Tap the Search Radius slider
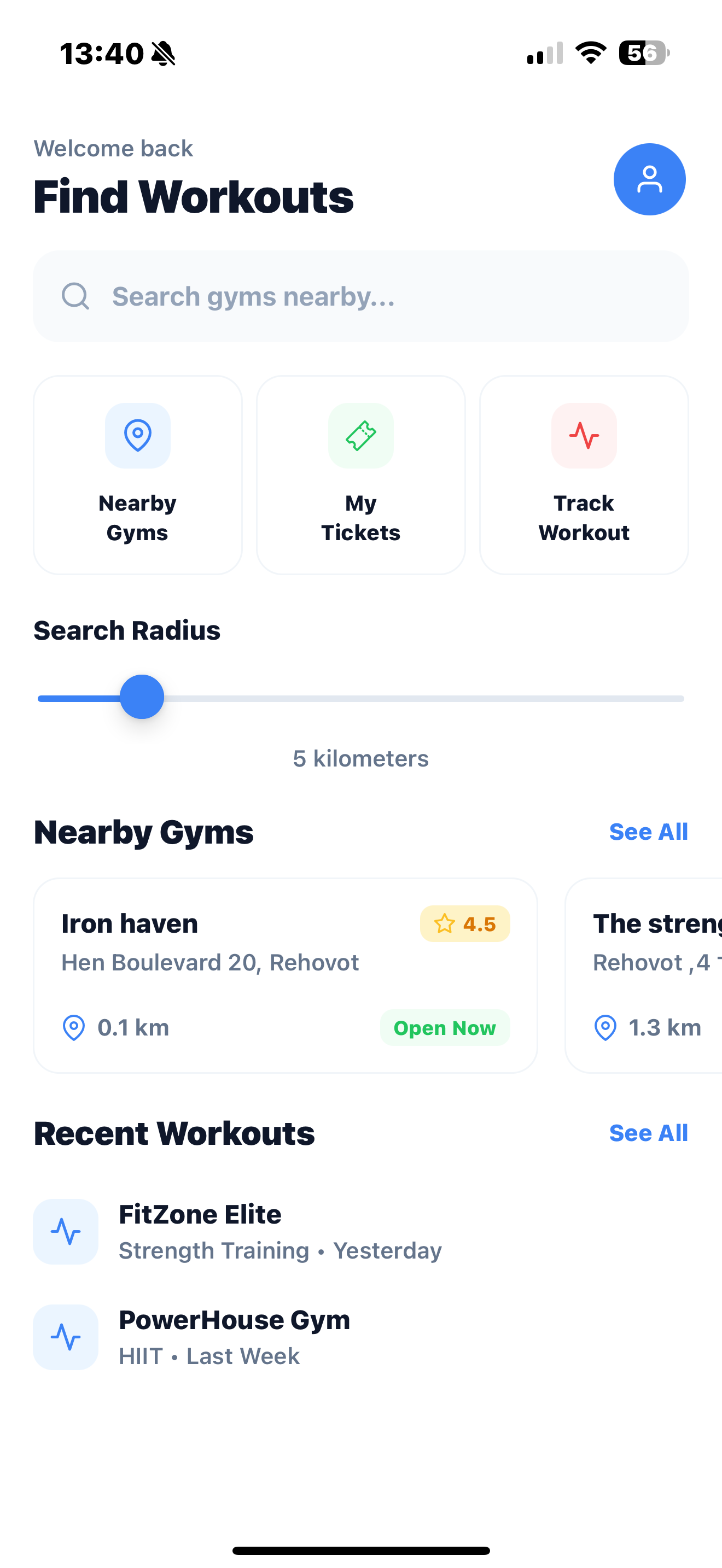Screen dimensions: 722x1568 360,698
